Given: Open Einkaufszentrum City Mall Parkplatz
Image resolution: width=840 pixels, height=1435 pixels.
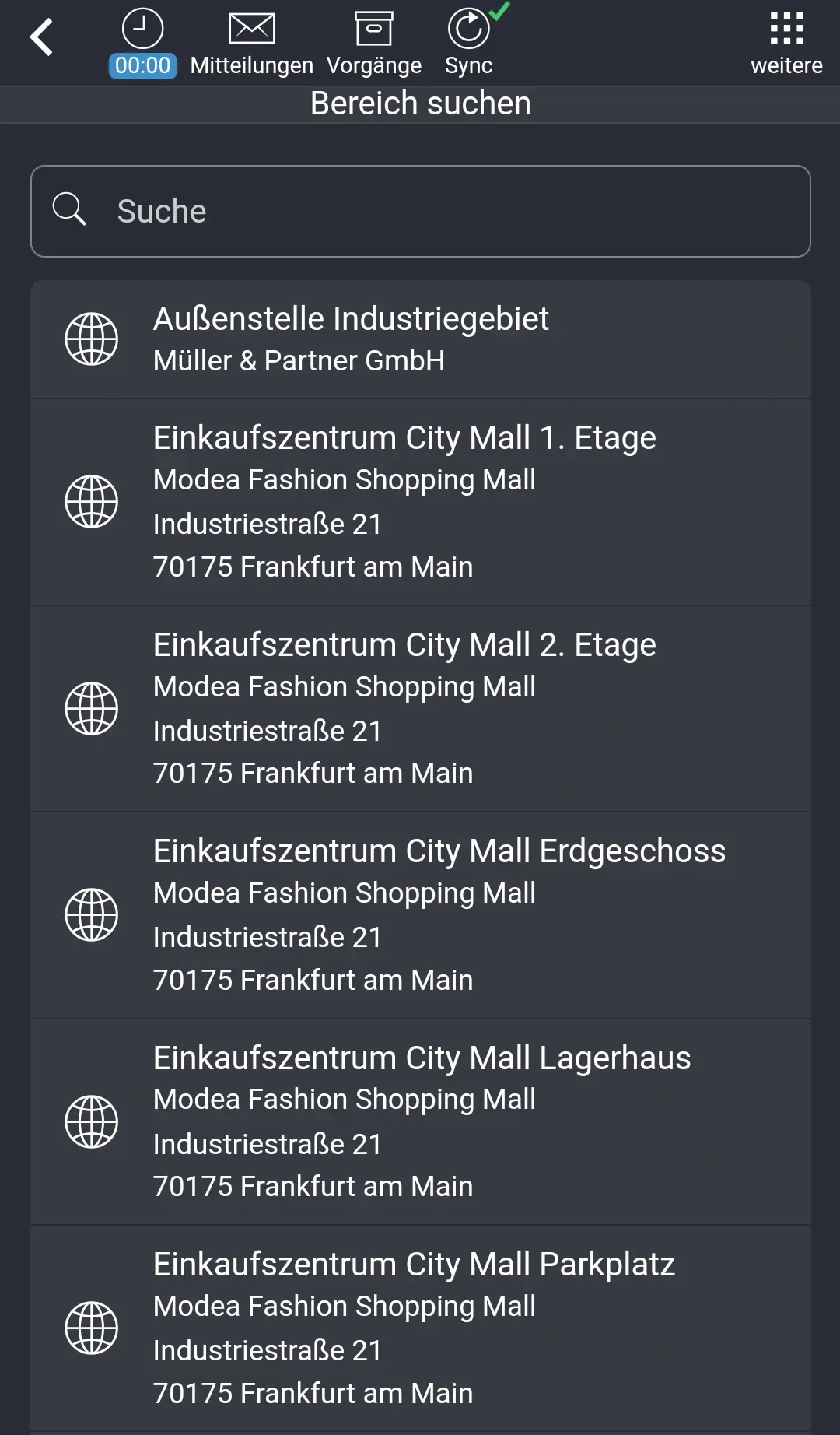Looking at the screenshot, I should point(420,1328).
